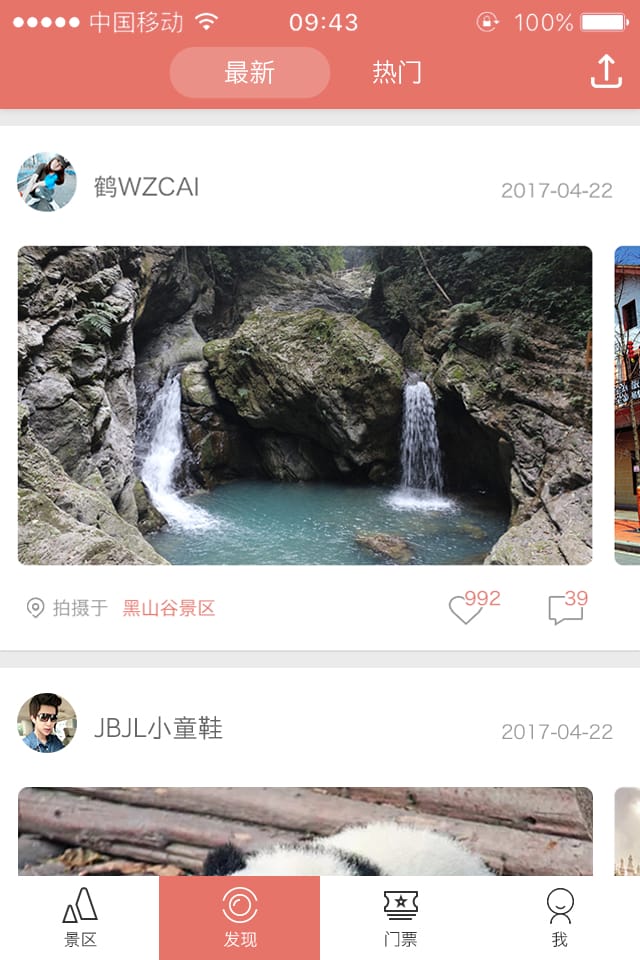
Task: Switch to the 热门 tab
Action: tap(397, 73)
